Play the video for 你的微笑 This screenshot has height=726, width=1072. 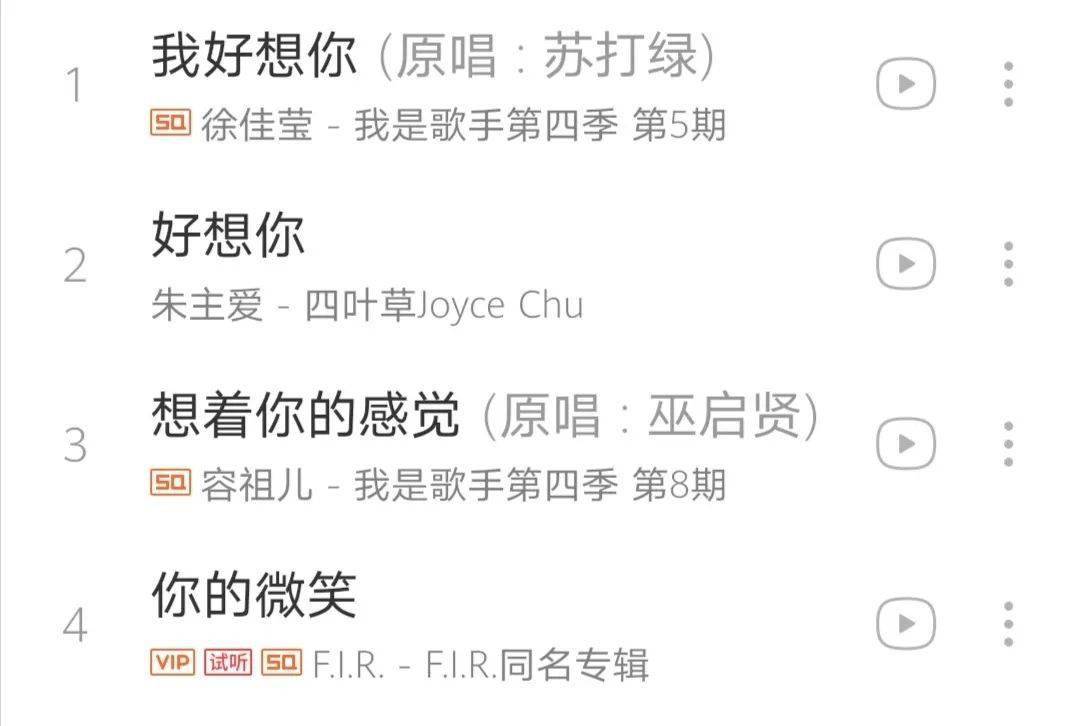pyautogui.click(x=906, y=623)
